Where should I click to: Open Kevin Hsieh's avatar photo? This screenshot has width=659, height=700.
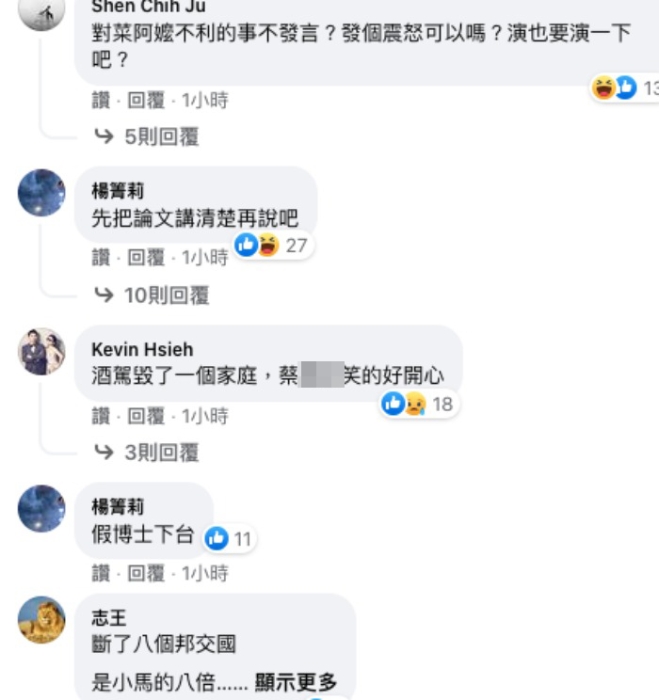click(41, 351)
